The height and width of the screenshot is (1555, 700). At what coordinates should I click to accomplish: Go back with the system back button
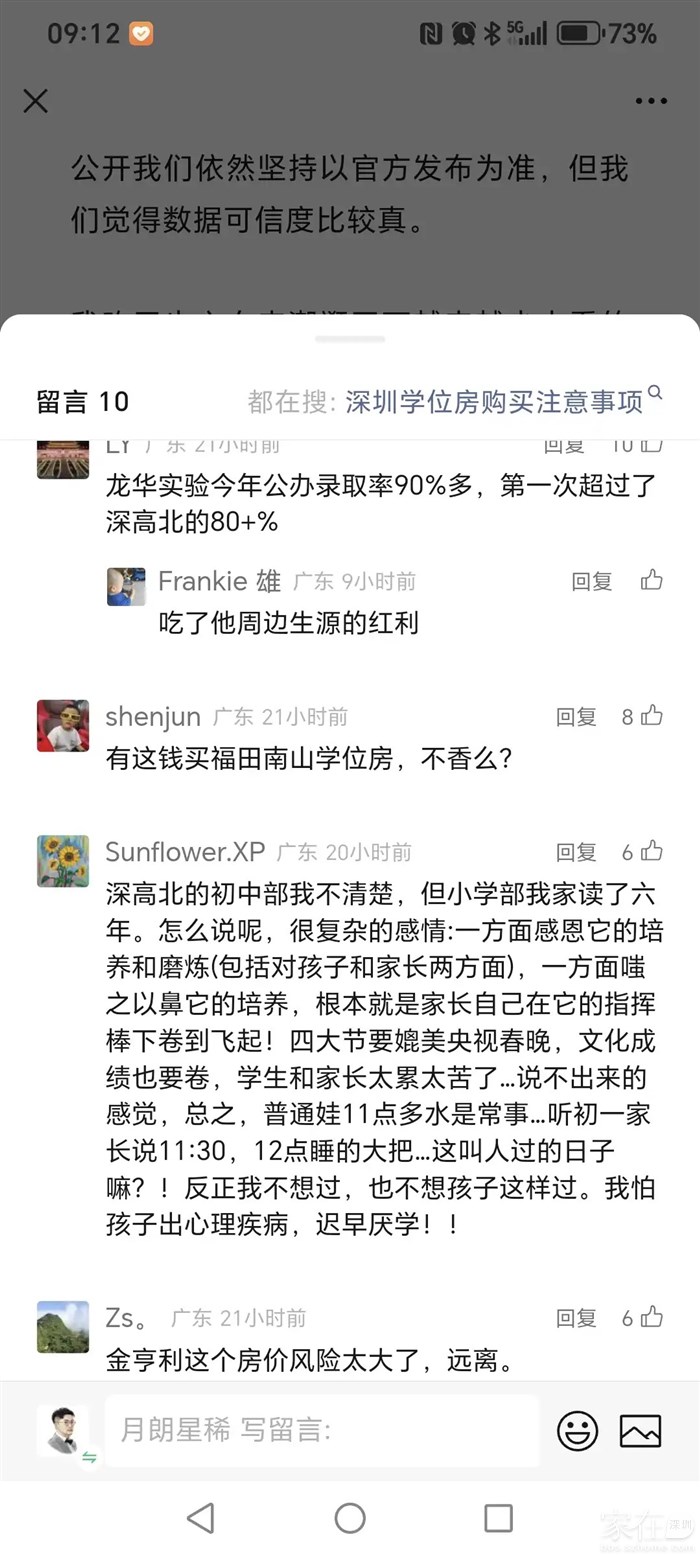(201, 1517)
